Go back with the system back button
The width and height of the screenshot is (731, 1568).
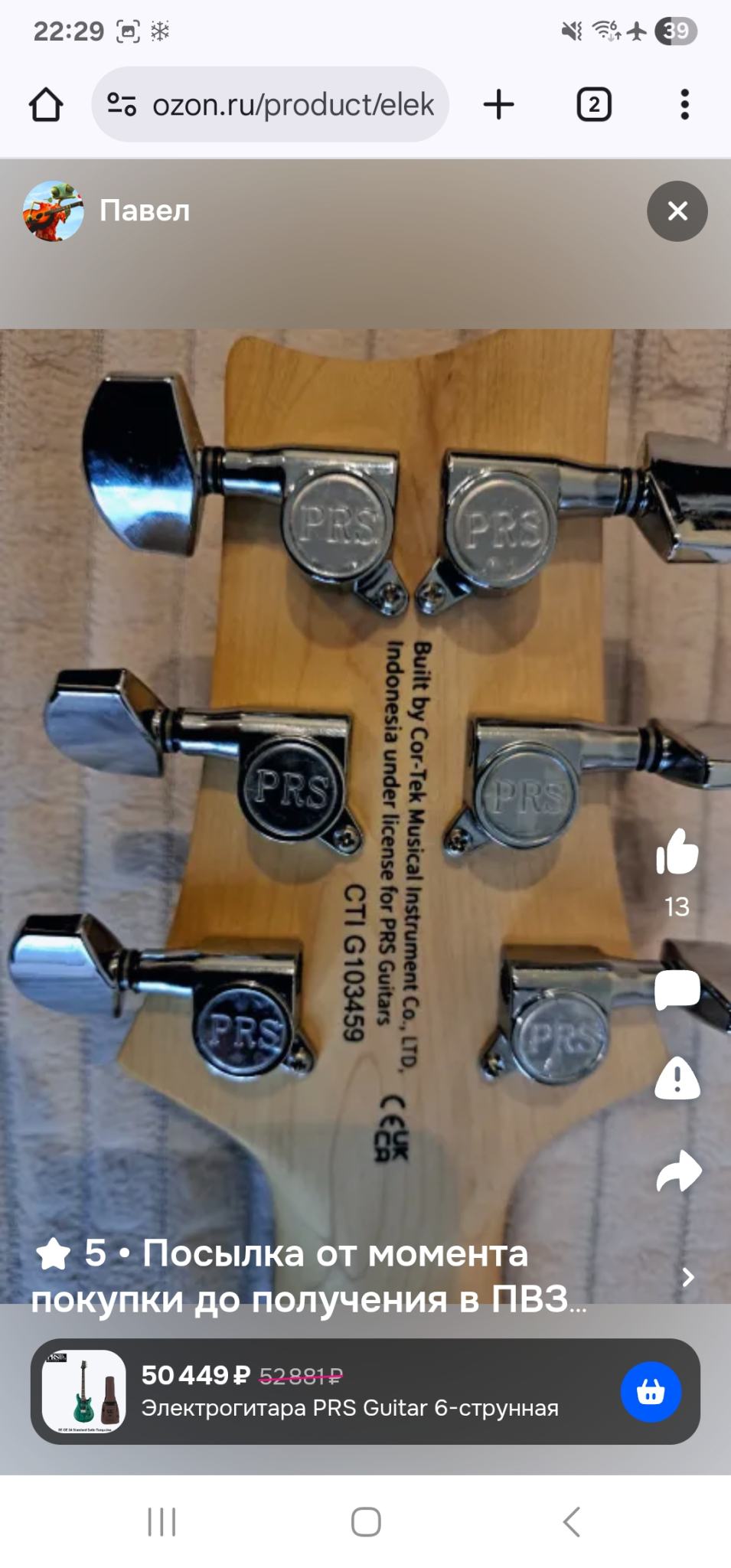click(x=571, y=1521)
